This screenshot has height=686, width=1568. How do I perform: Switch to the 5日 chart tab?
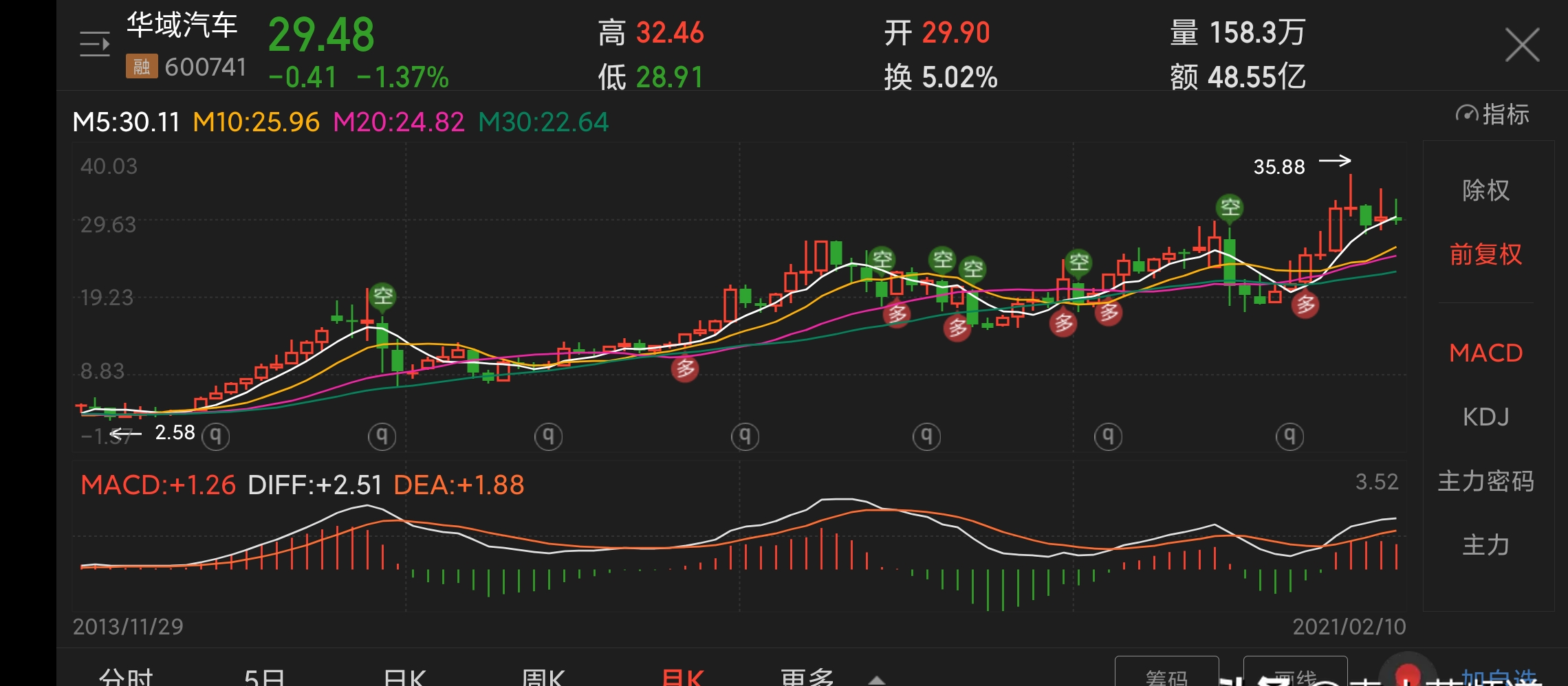pyautogui.click(x=265, y=677)
